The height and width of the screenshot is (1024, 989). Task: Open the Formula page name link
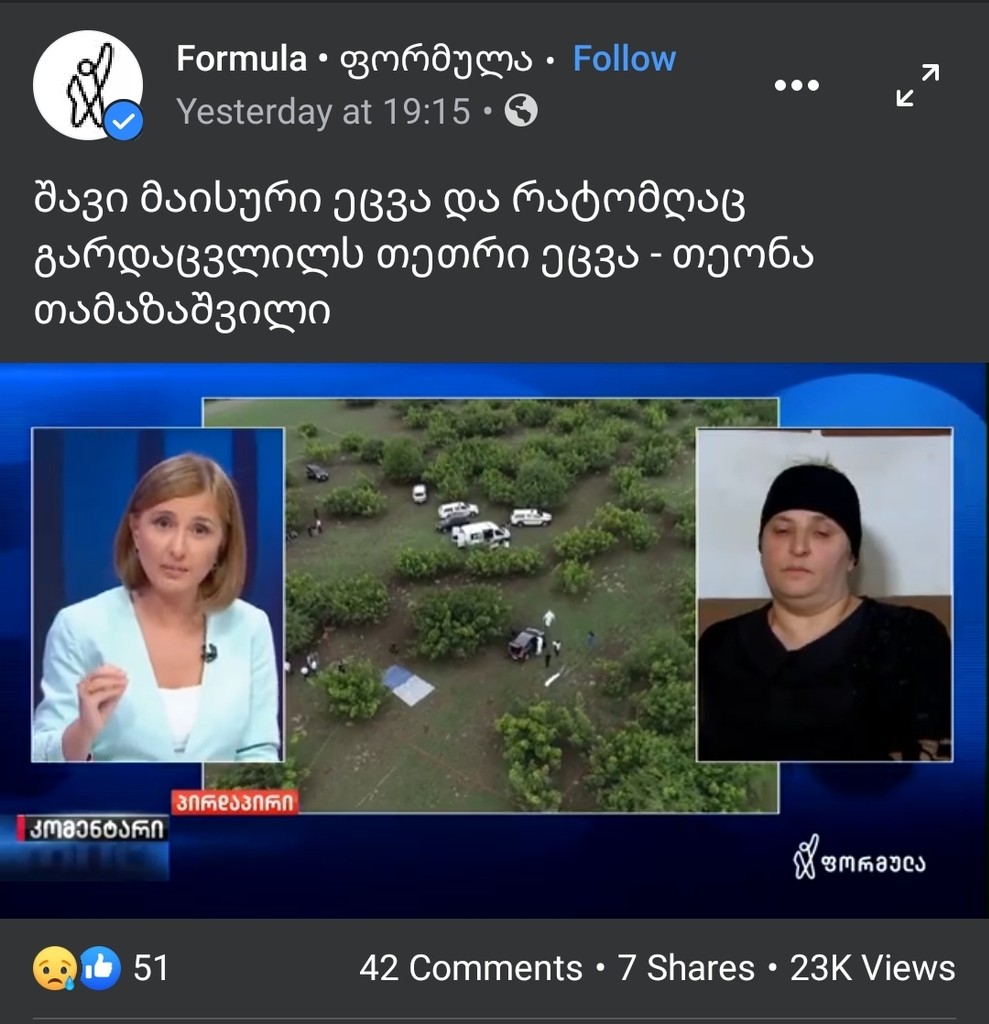[240, 58]
